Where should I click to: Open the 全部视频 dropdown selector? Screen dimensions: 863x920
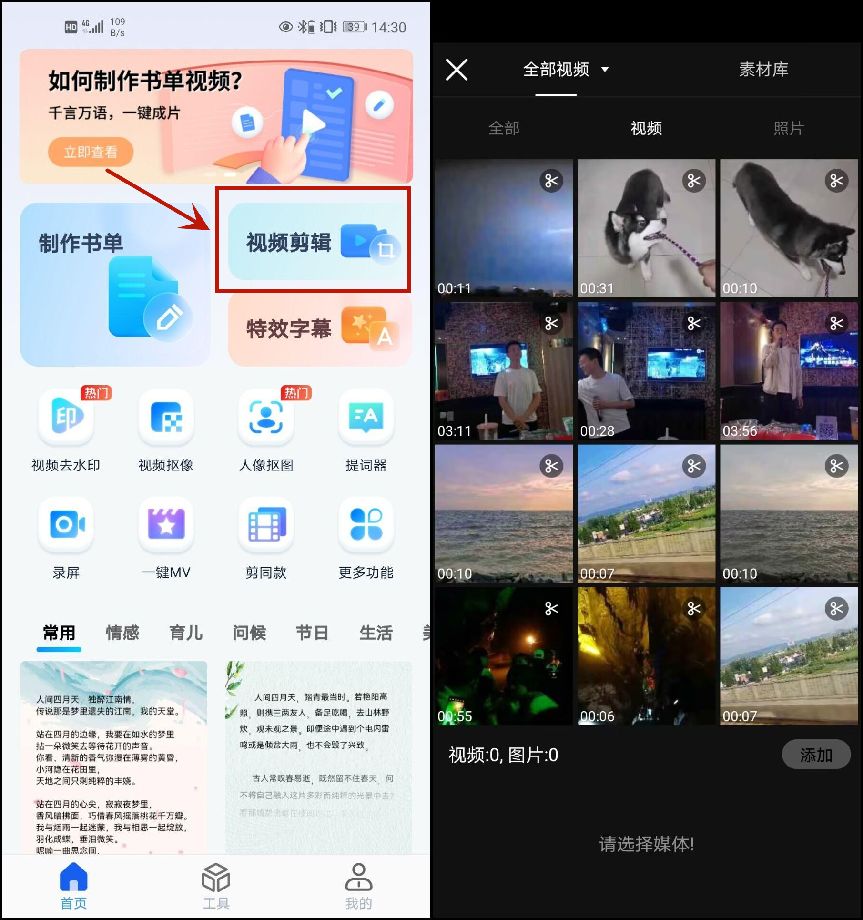(565, 69)
